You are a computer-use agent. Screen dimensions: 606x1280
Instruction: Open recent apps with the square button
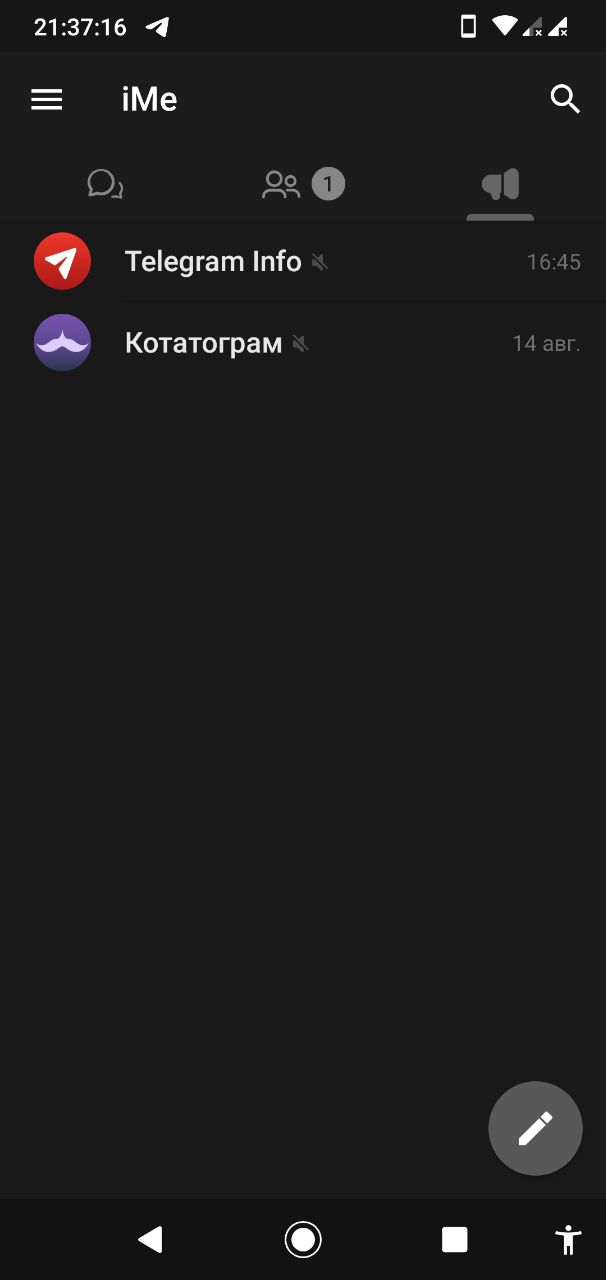455,1240
